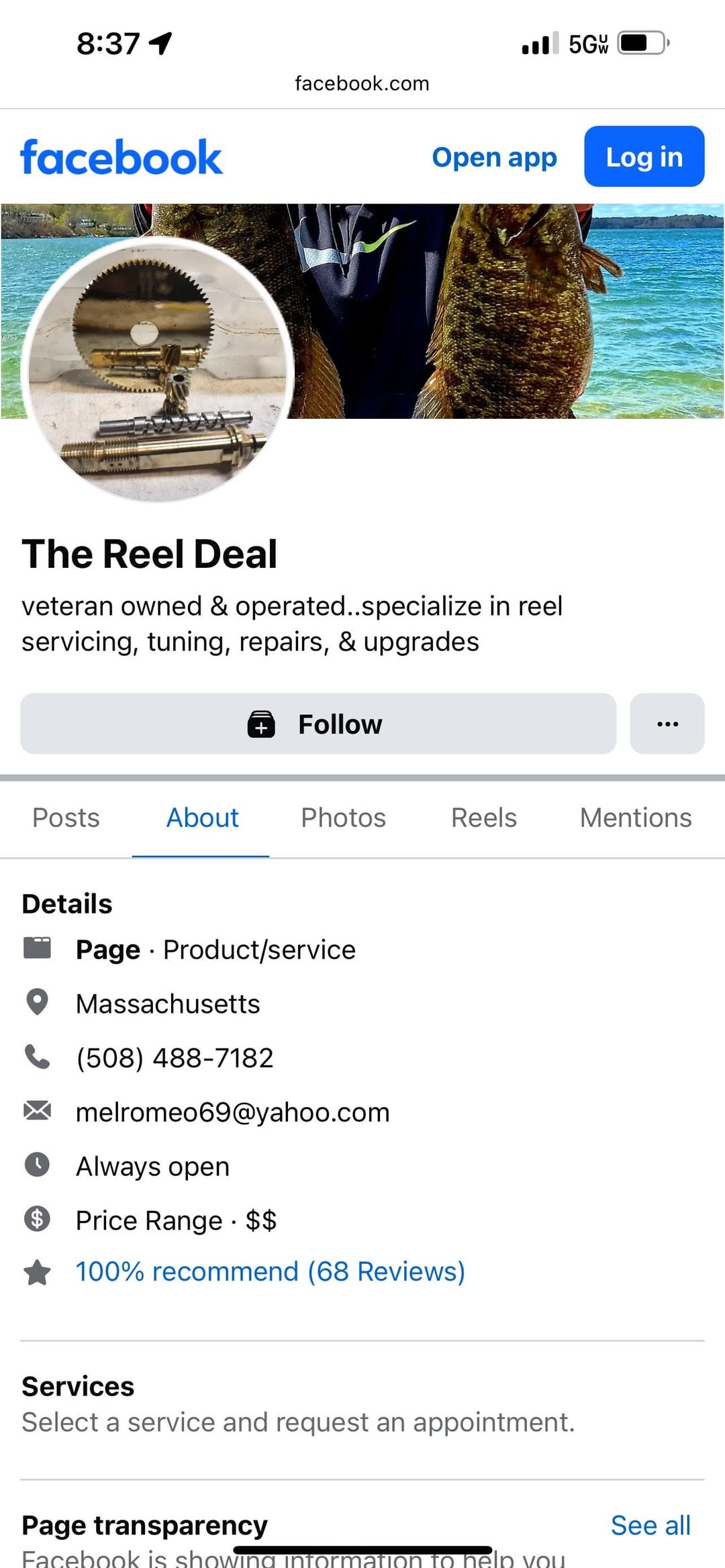Switch to the Mentions tab

[x=635, y=818]
